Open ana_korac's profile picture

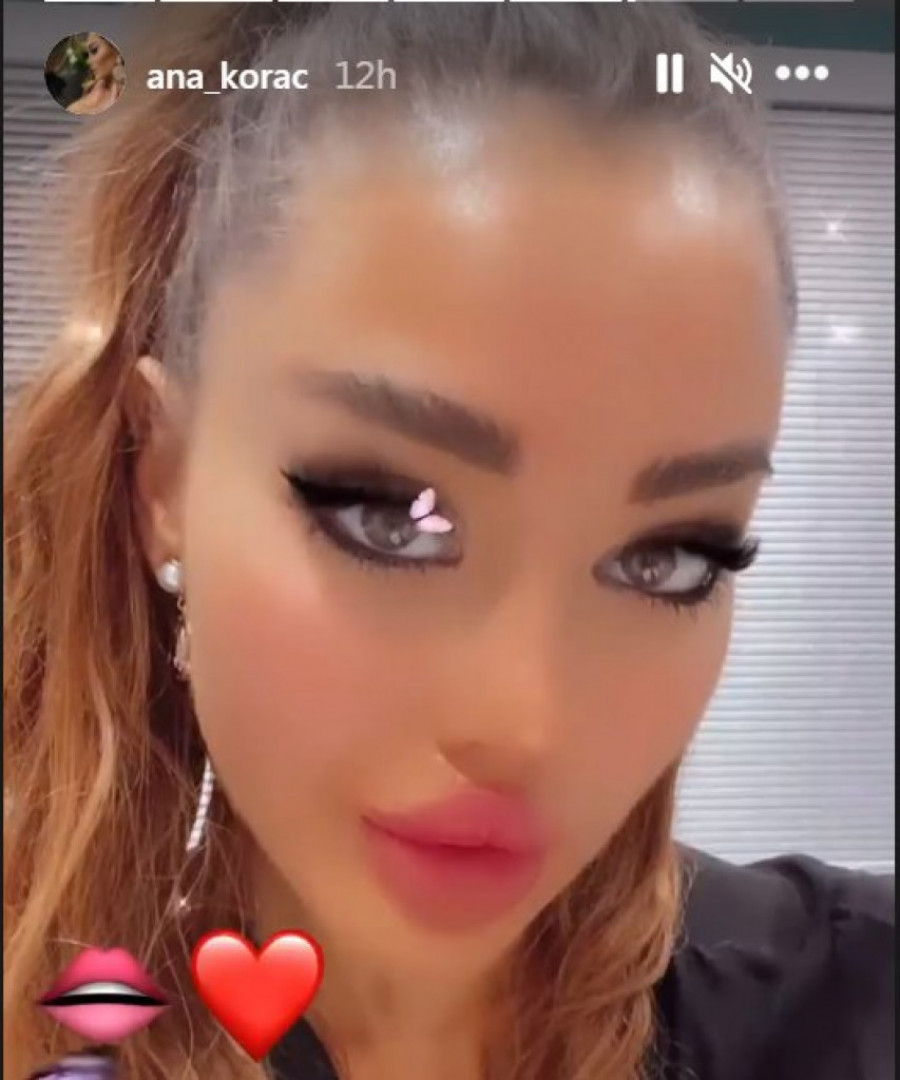coord(85,74)
